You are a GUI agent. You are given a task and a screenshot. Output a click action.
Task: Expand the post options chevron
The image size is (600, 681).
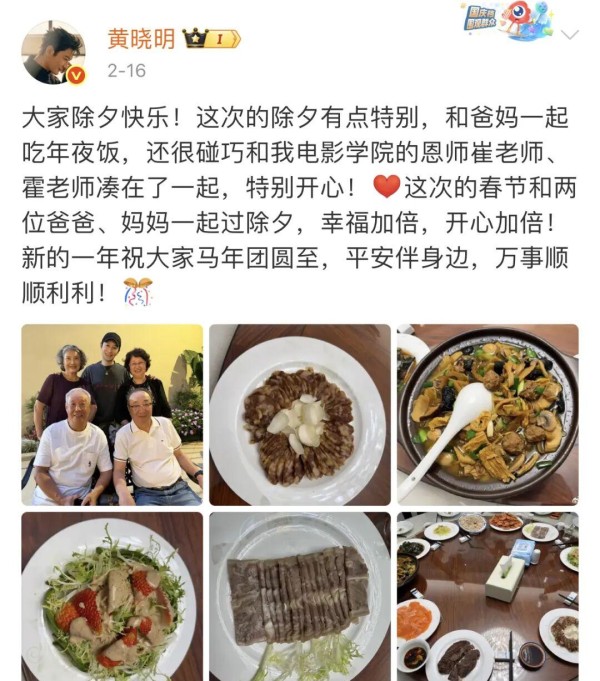pyautogui.click(x=570, y=34)
